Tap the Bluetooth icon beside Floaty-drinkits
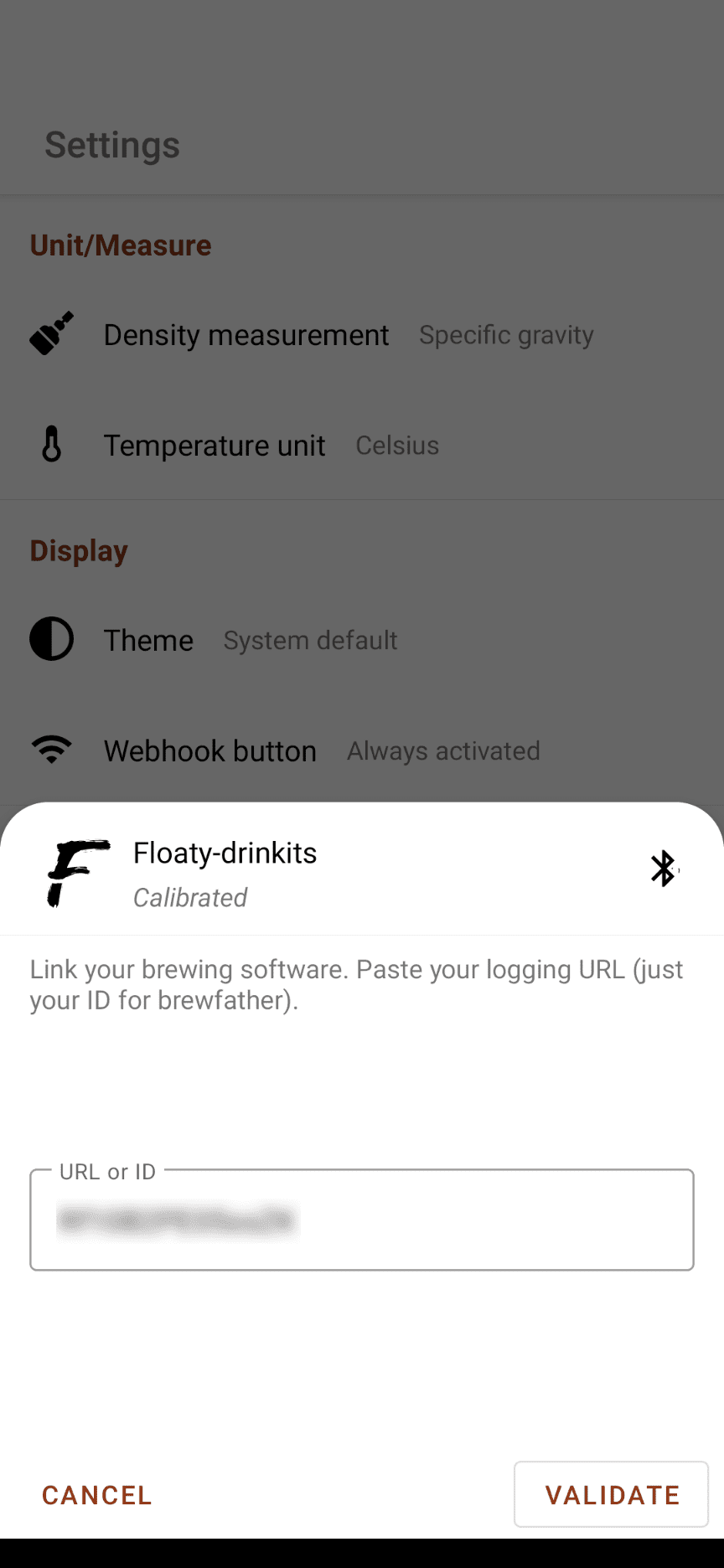 [x=664, y=869]
